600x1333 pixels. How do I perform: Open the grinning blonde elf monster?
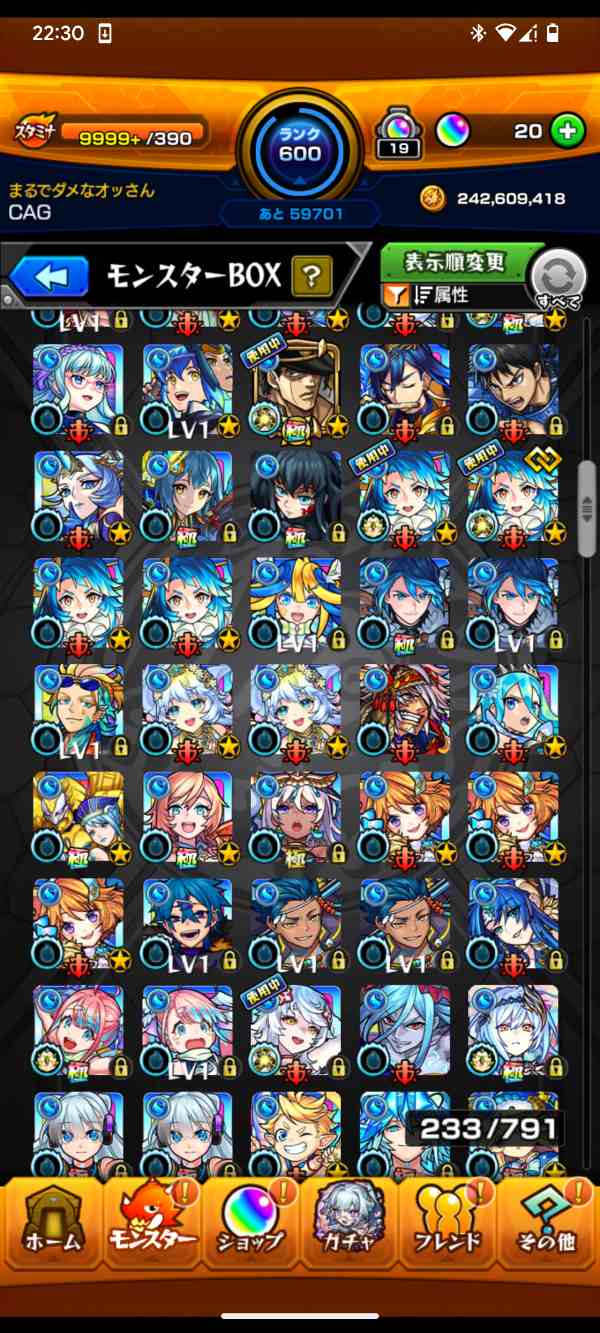(296, 1128)
